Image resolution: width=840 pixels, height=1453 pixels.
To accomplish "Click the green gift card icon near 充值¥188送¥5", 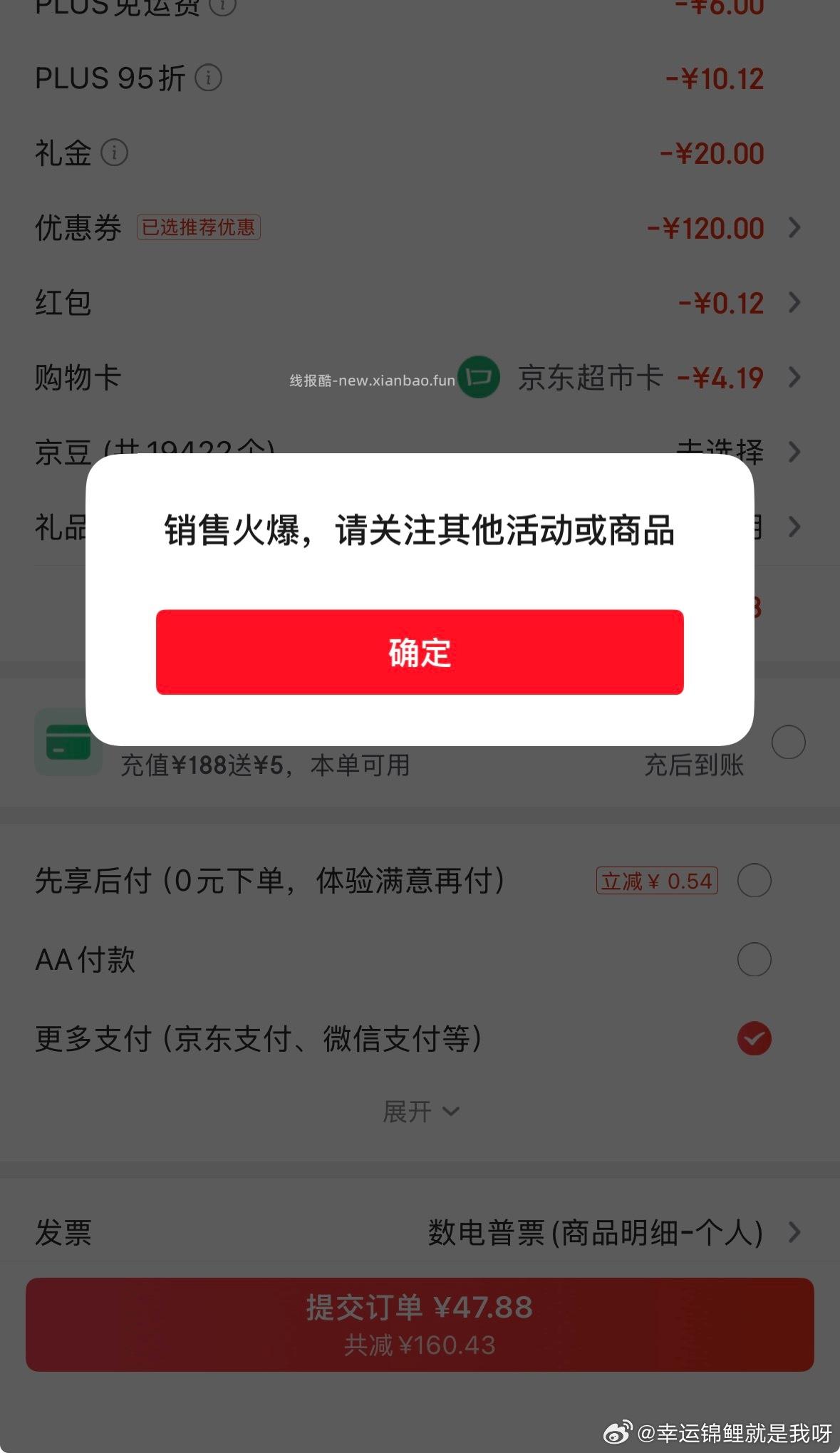I will (68, 742).
